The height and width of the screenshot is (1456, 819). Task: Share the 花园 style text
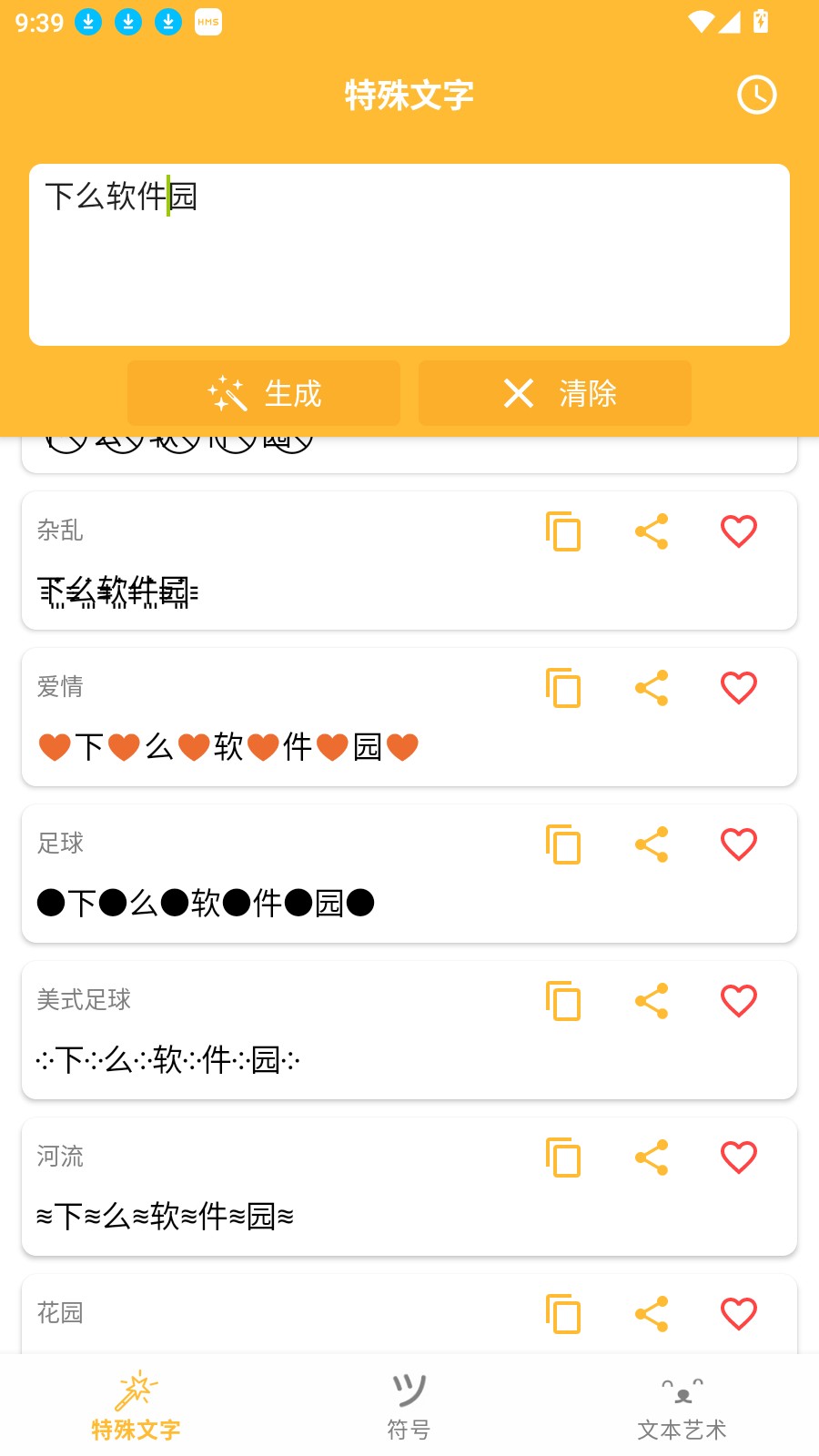pyautogui.click(x=651, y=1314)
